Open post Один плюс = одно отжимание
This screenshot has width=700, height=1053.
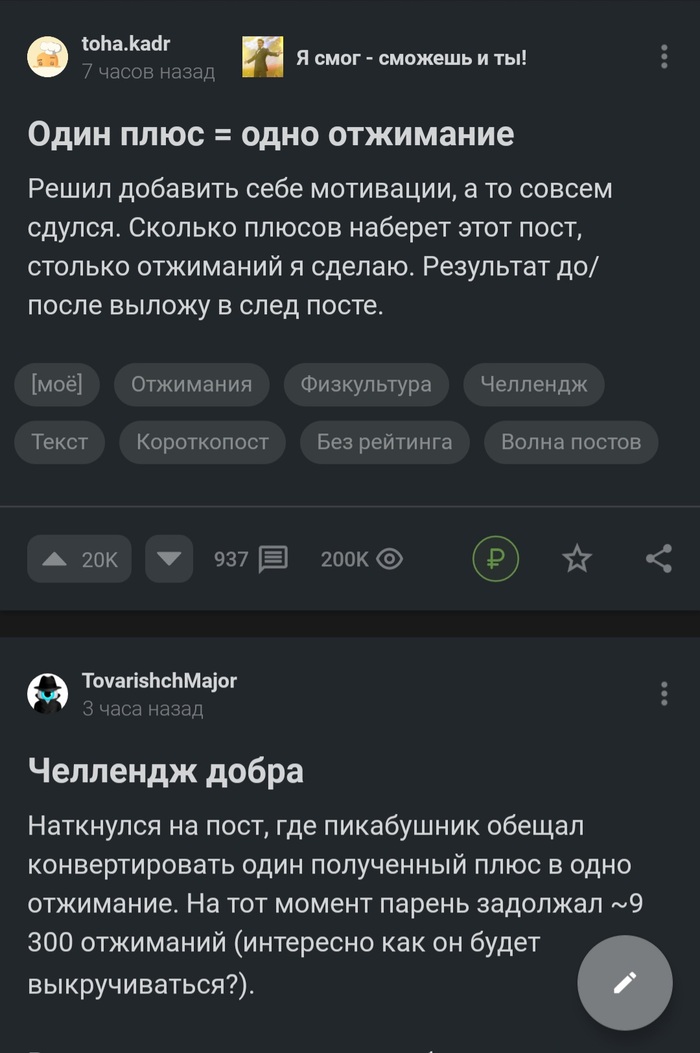click(270, 134)
